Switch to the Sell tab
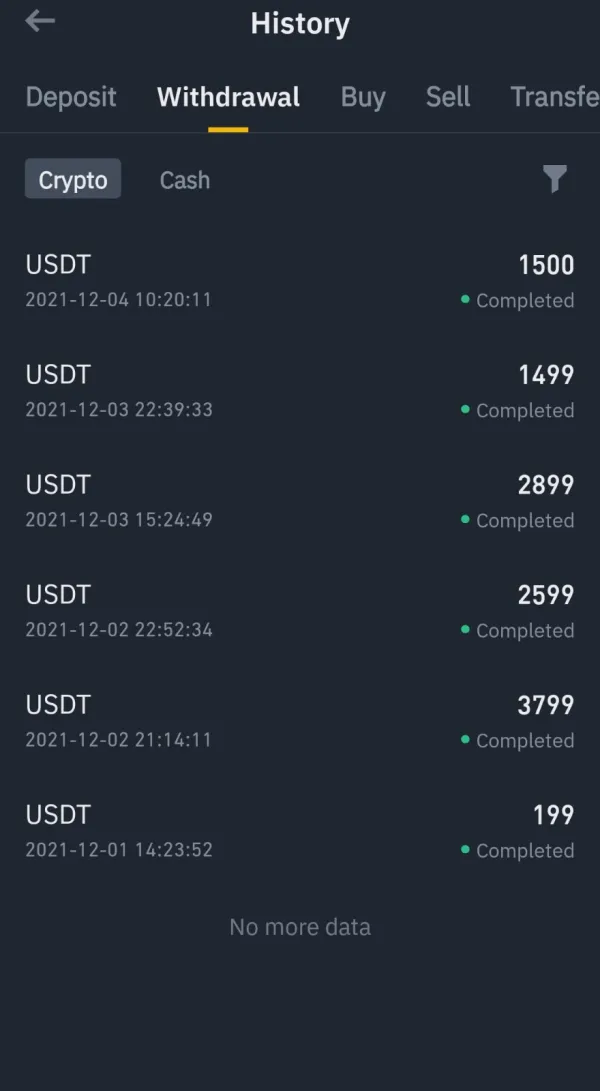 tap(448, 97)
